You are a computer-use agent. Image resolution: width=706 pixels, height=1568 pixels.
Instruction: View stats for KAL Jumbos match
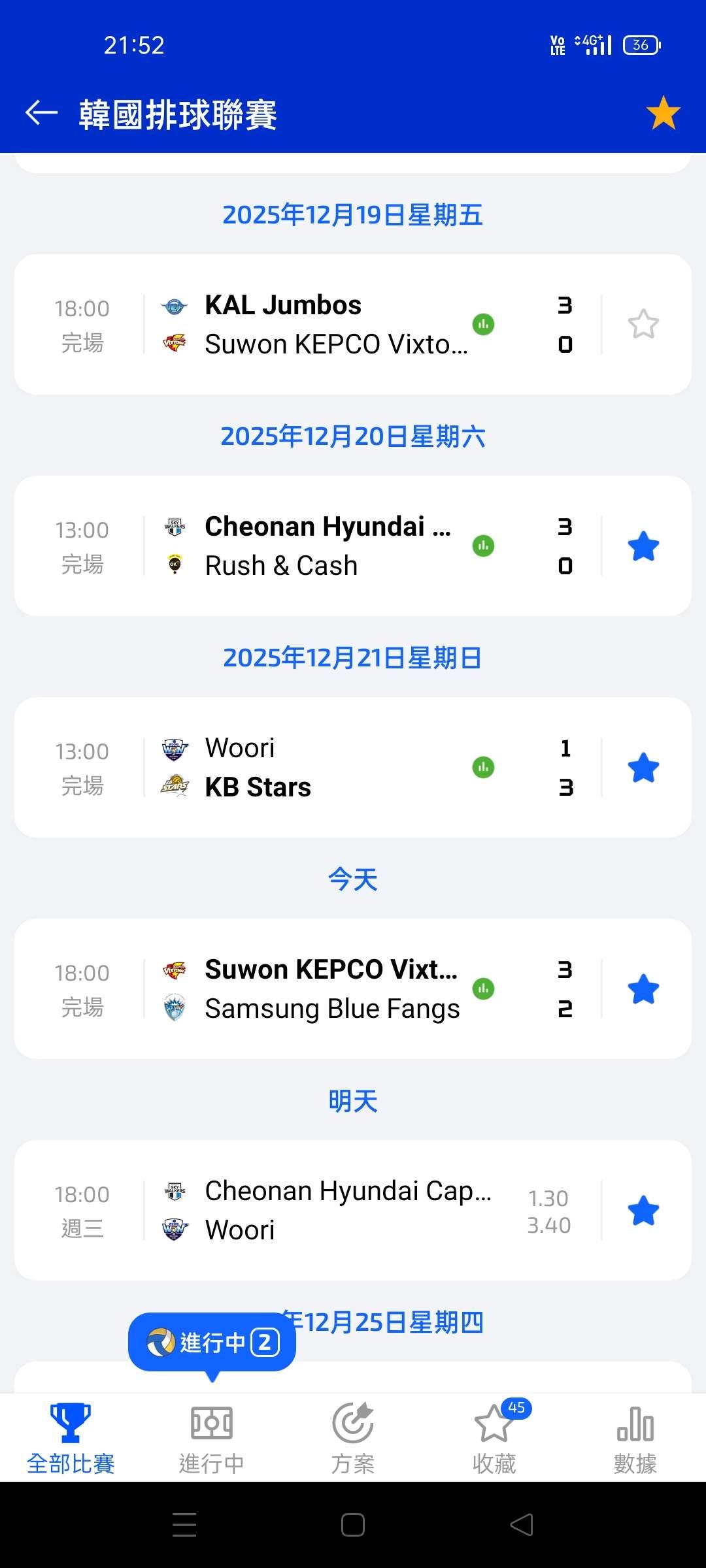(x=483, y=325)
